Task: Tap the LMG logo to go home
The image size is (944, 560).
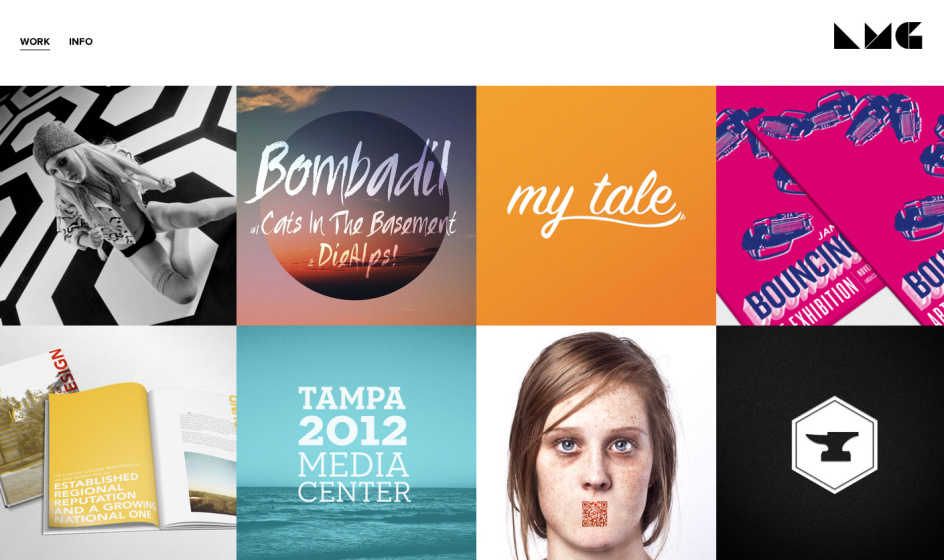Action: pyautogui.click(x=877, y=36)
